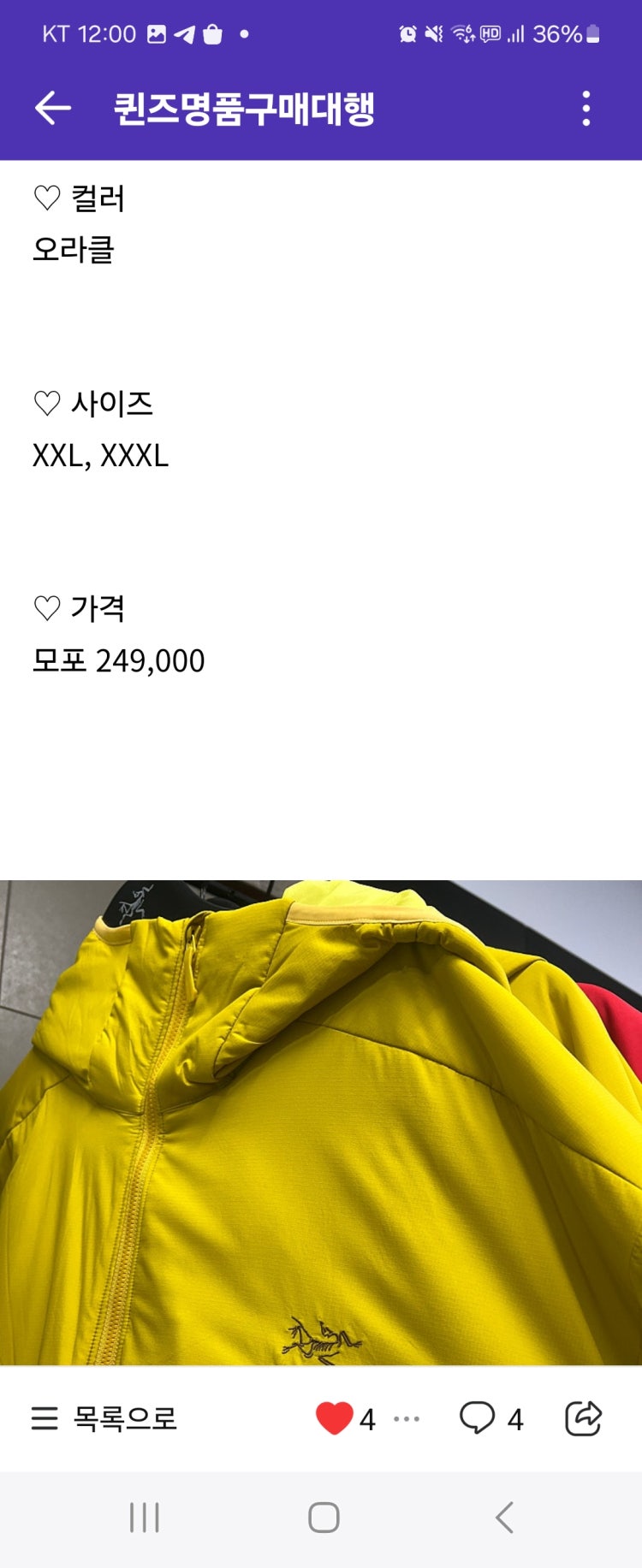Screen dimensions: 642x1568
Task: Open the overflow menu
Action: click(586, 109)
